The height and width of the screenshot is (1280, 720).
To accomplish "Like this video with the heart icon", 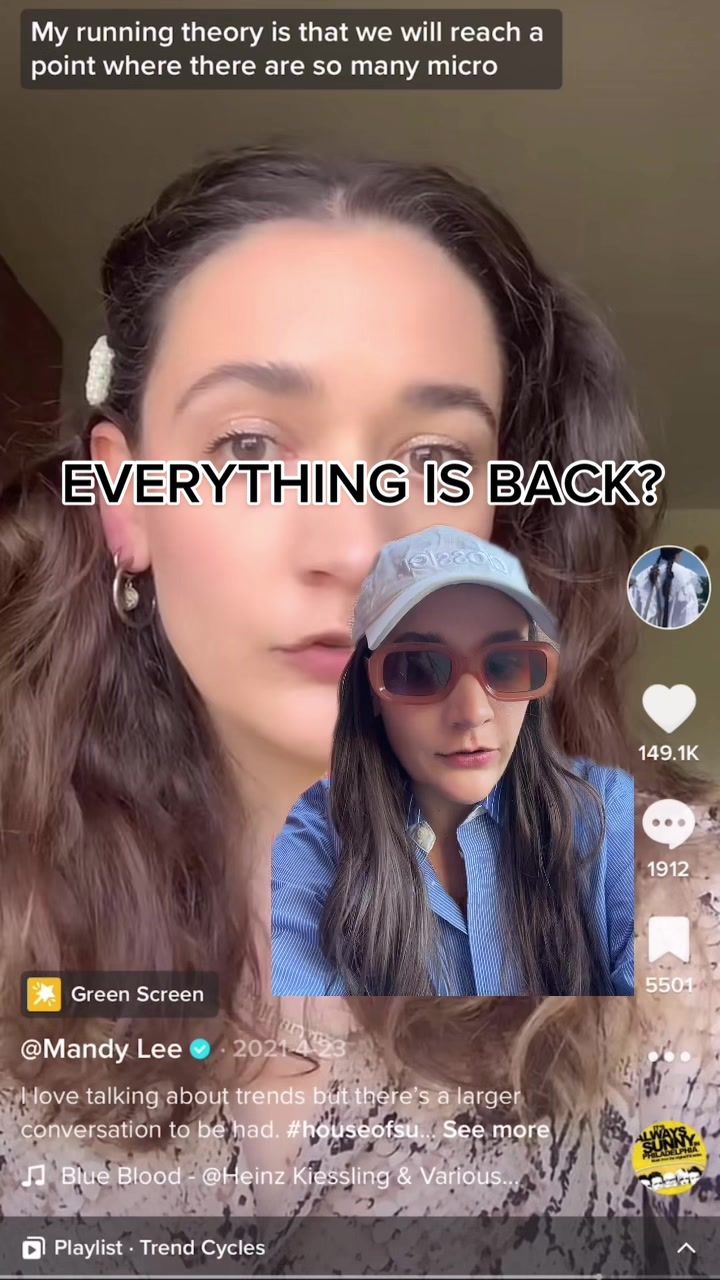I will click(668, 708).
